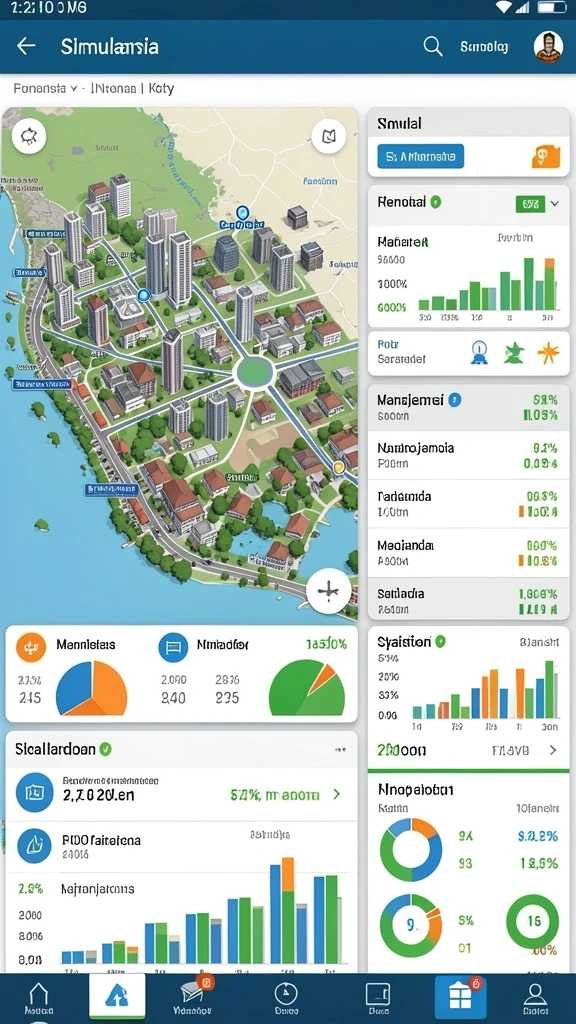The width and height of the screenshot is (576, 1024).
Task: Switch to the home tab in the bottom bar
Action: [39, 999]
